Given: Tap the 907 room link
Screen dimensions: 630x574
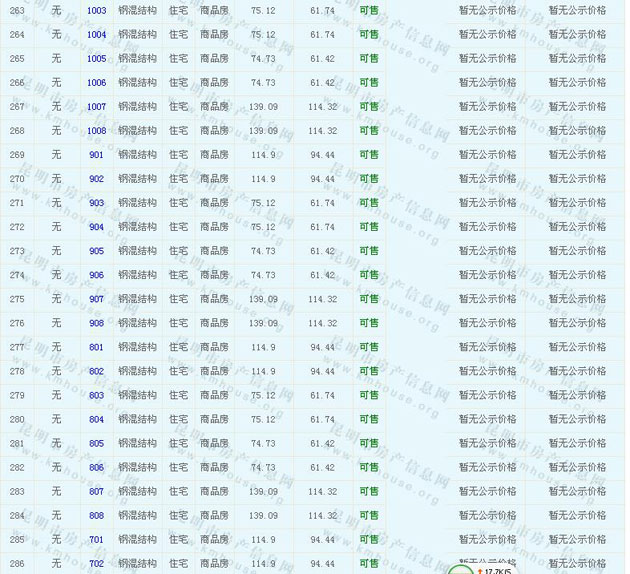Looking at the screenshot, I should (x=96, y=299).
